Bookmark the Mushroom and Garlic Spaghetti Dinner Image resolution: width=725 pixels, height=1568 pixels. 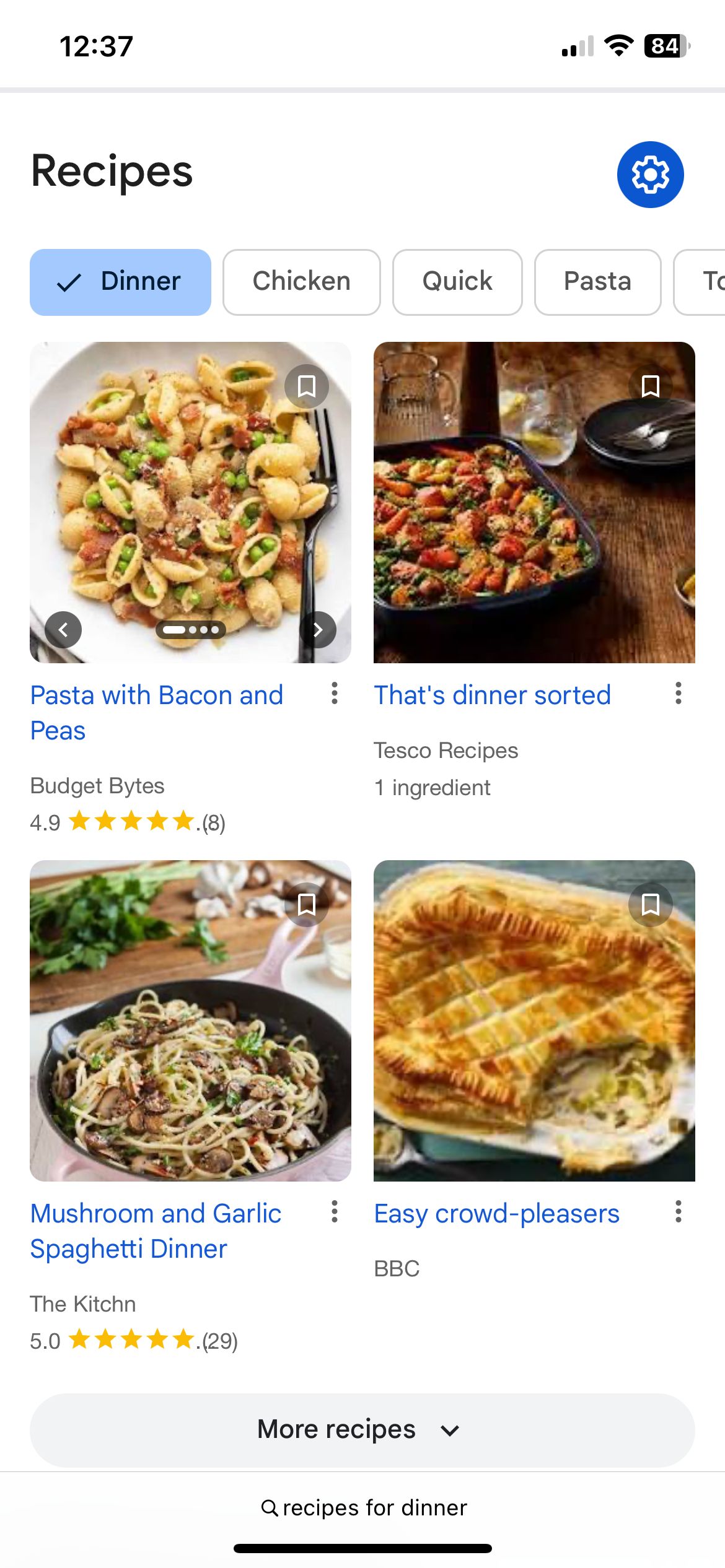(307, 905)
